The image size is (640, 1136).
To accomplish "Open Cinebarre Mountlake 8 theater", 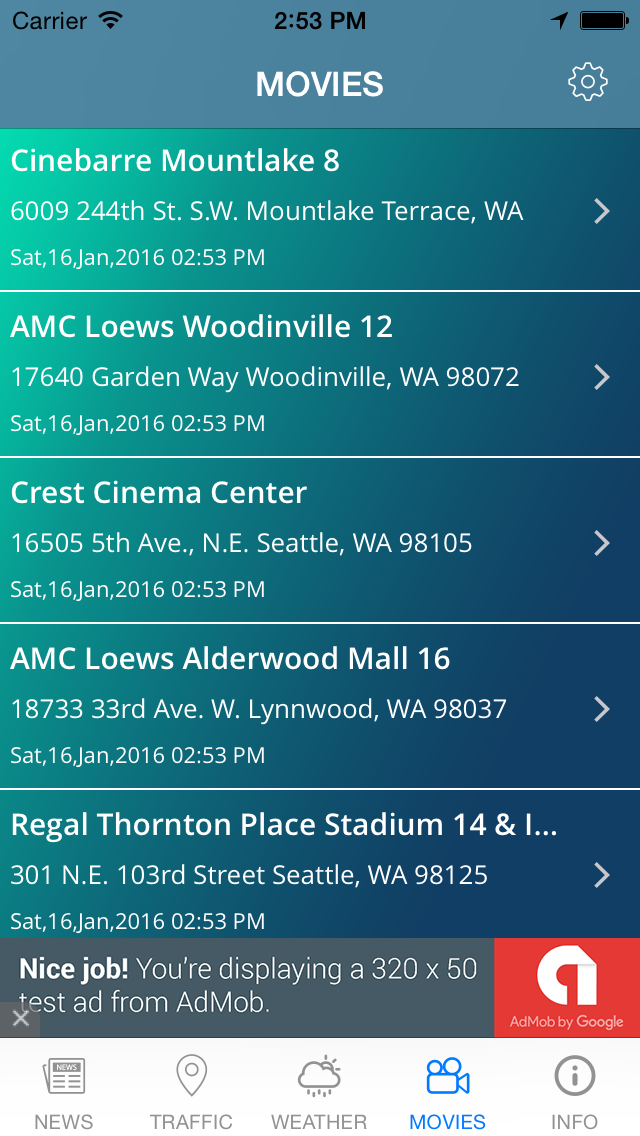I will [320, 210].
